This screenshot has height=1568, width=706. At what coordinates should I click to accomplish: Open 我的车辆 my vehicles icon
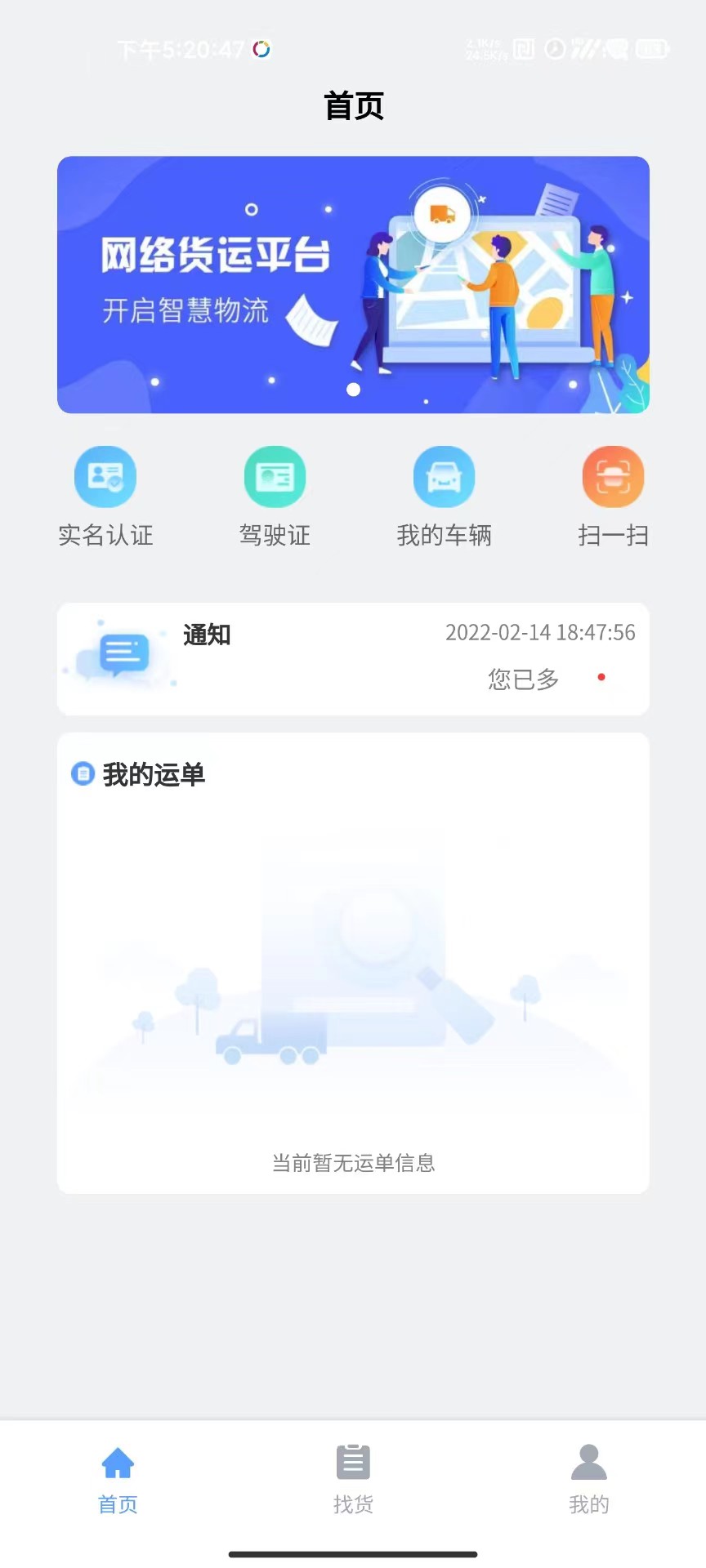coord(445,476)
